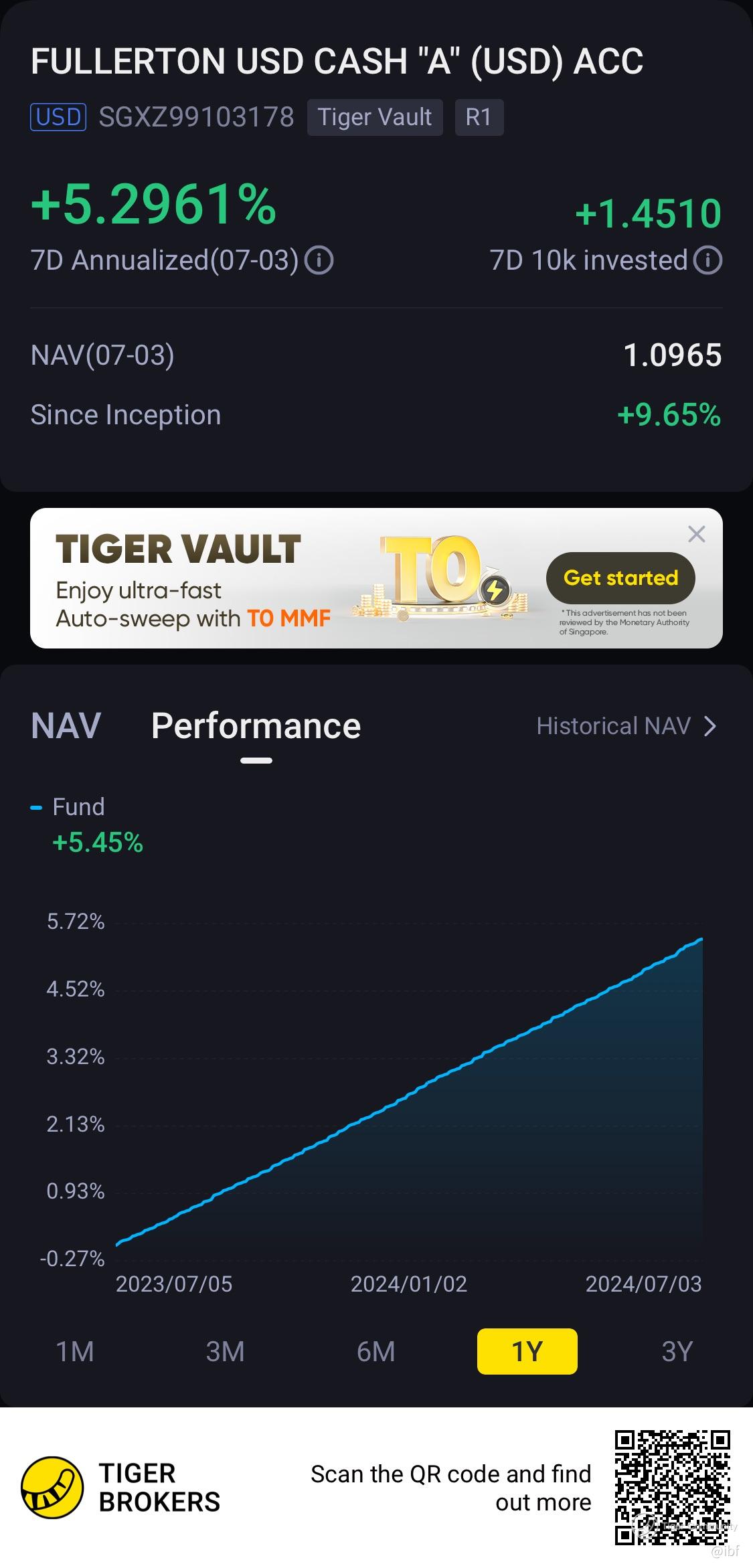
Task: Dismiss the Tiger Vault banner
Action: pyautogui.click(x=696, y=534)
